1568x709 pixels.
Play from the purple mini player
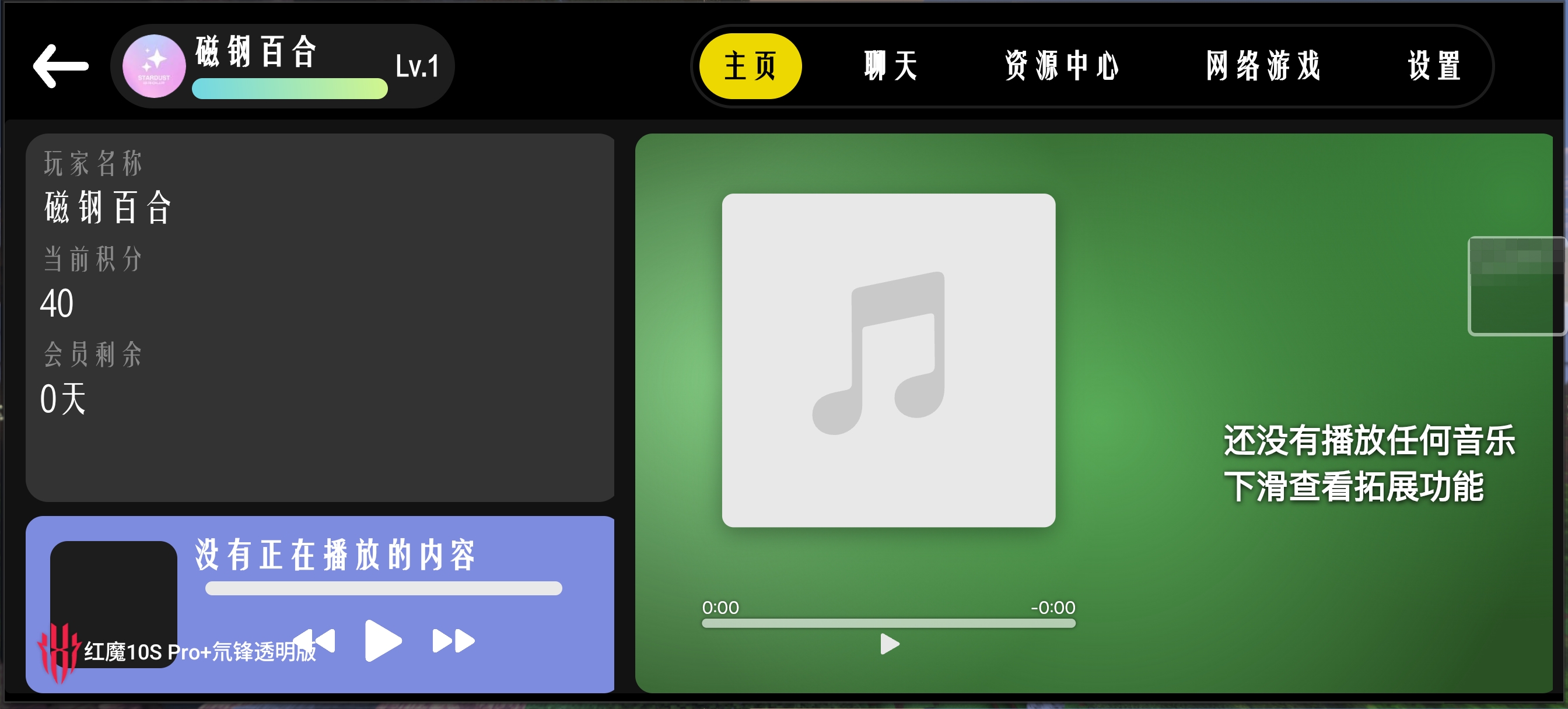[x=382, y=640]
